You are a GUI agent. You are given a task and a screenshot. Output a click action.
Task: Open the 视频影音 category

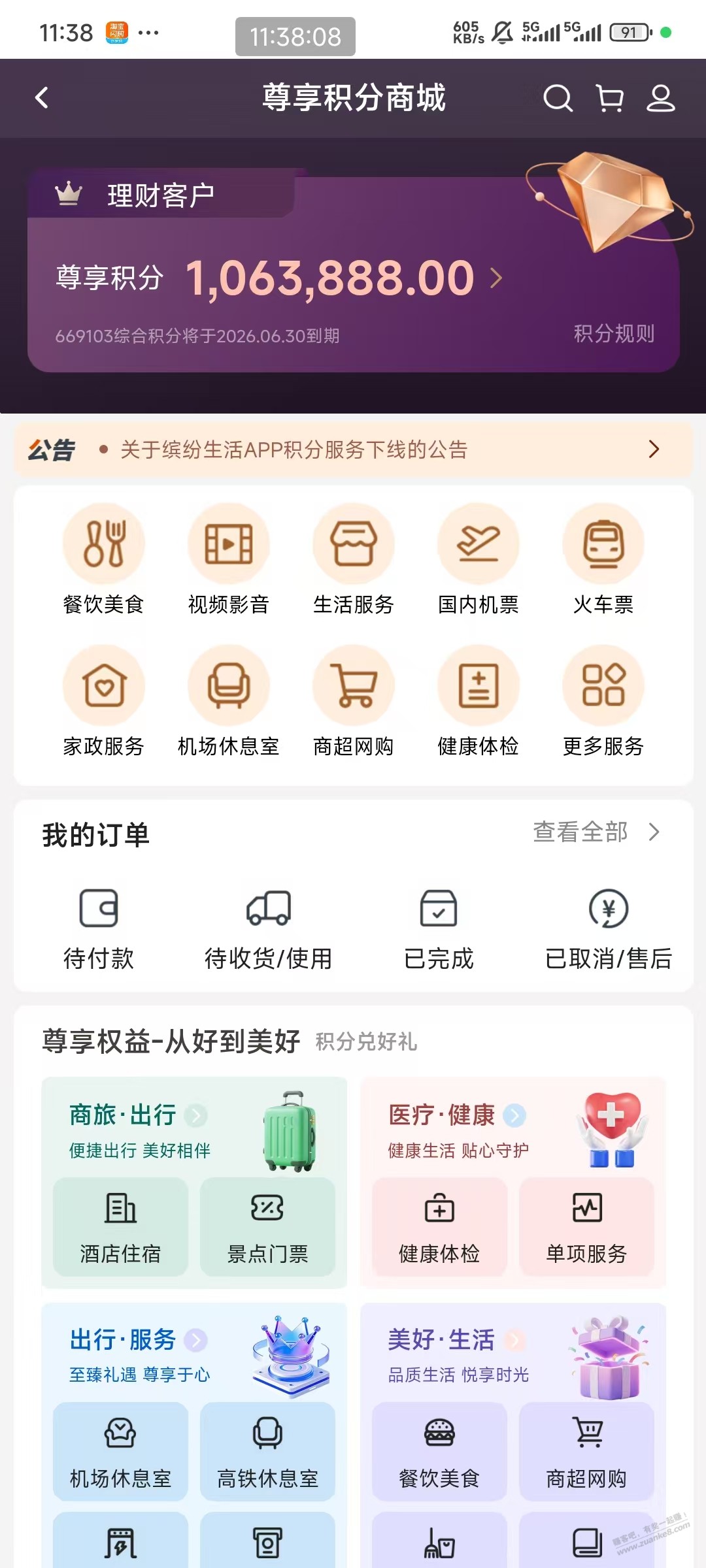click(x=229, y=560)
